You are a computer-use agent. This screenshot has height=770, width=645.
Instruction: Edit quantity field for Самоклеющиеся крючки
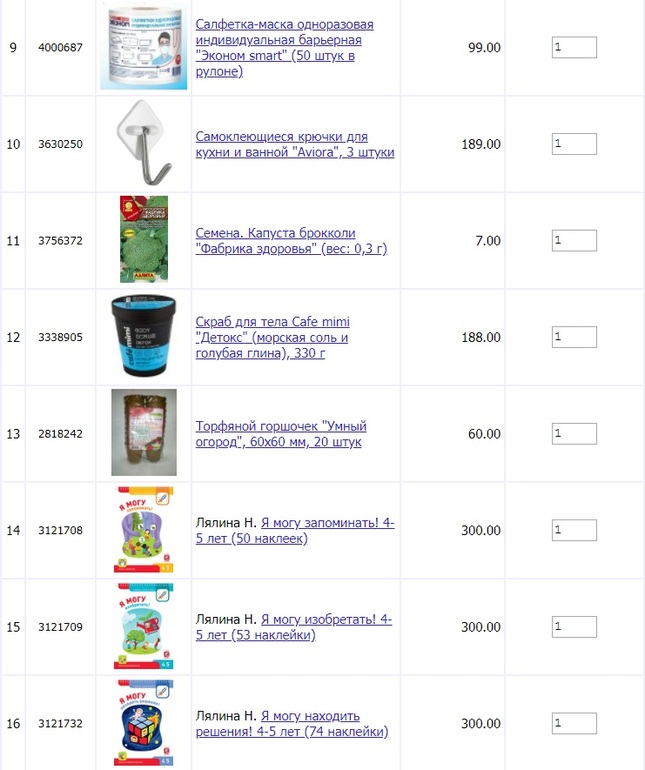tap(574, 144)
